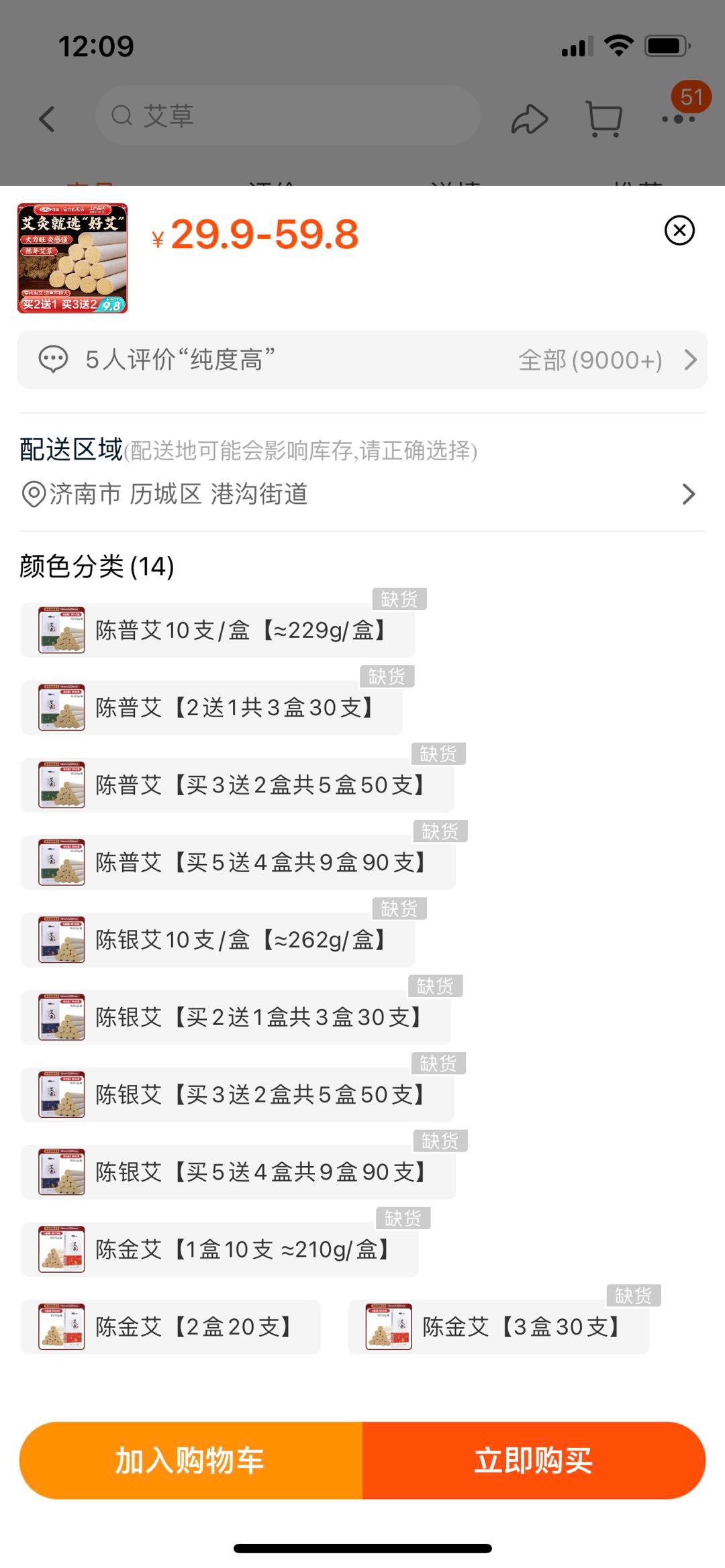Viewport: 725px width, 1568px height.
Task: Tap 立即购买 to buy now
Action: (x=534, y=1461)
